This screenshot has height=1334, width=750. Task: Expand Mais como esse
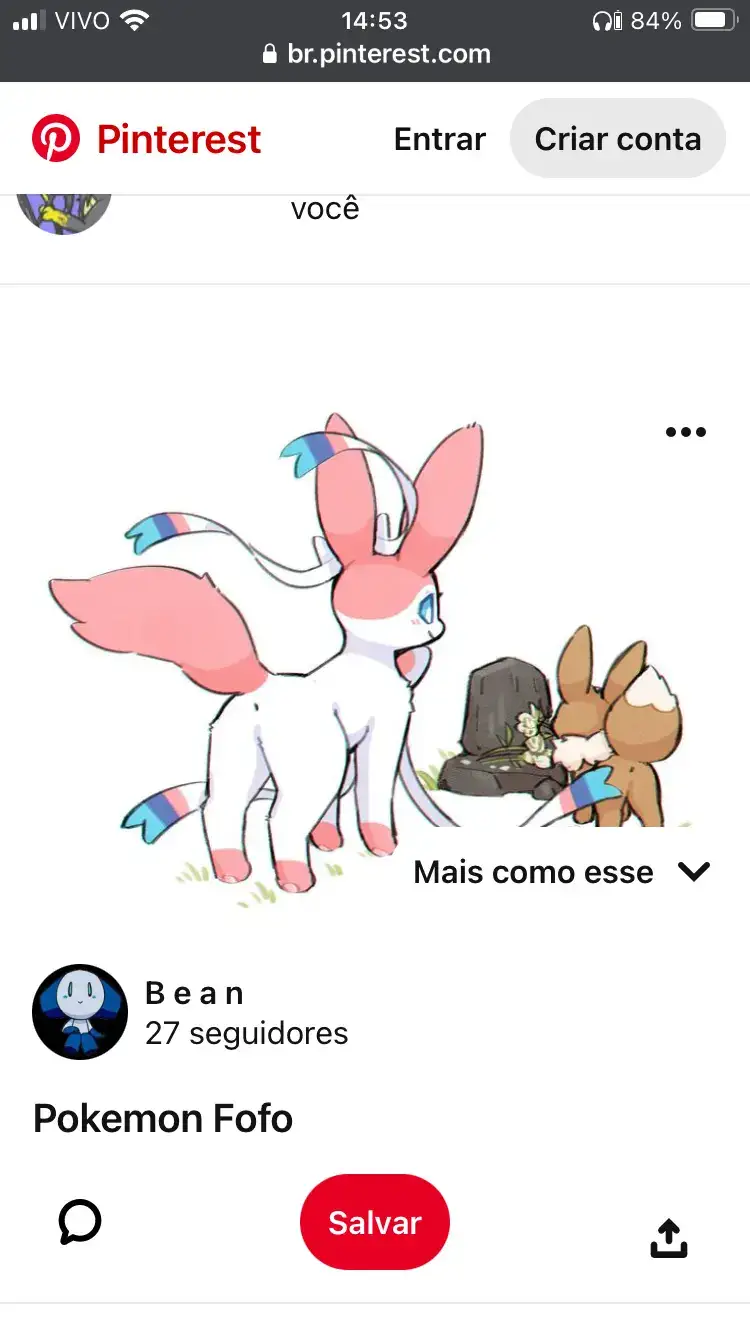(562, 872)
